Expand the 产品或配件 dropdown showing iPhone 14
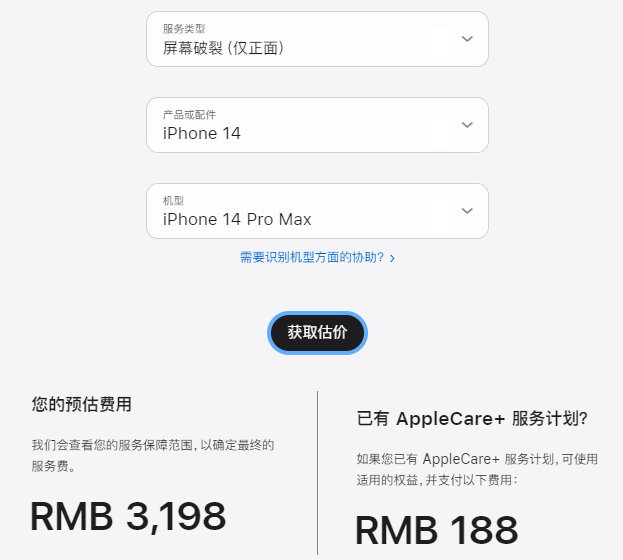 (317, 125)
